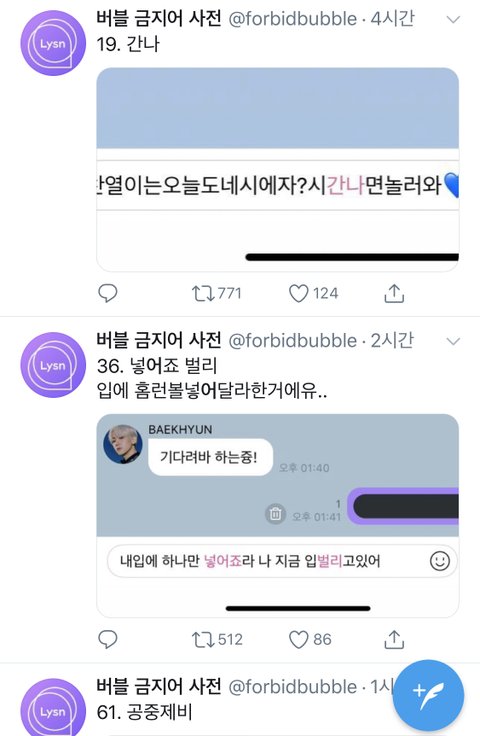This screenshot has width=480, height=736.
Task: Retweet the "36. 넣어죠 벌리" tweet
Action: coord(217,639)
